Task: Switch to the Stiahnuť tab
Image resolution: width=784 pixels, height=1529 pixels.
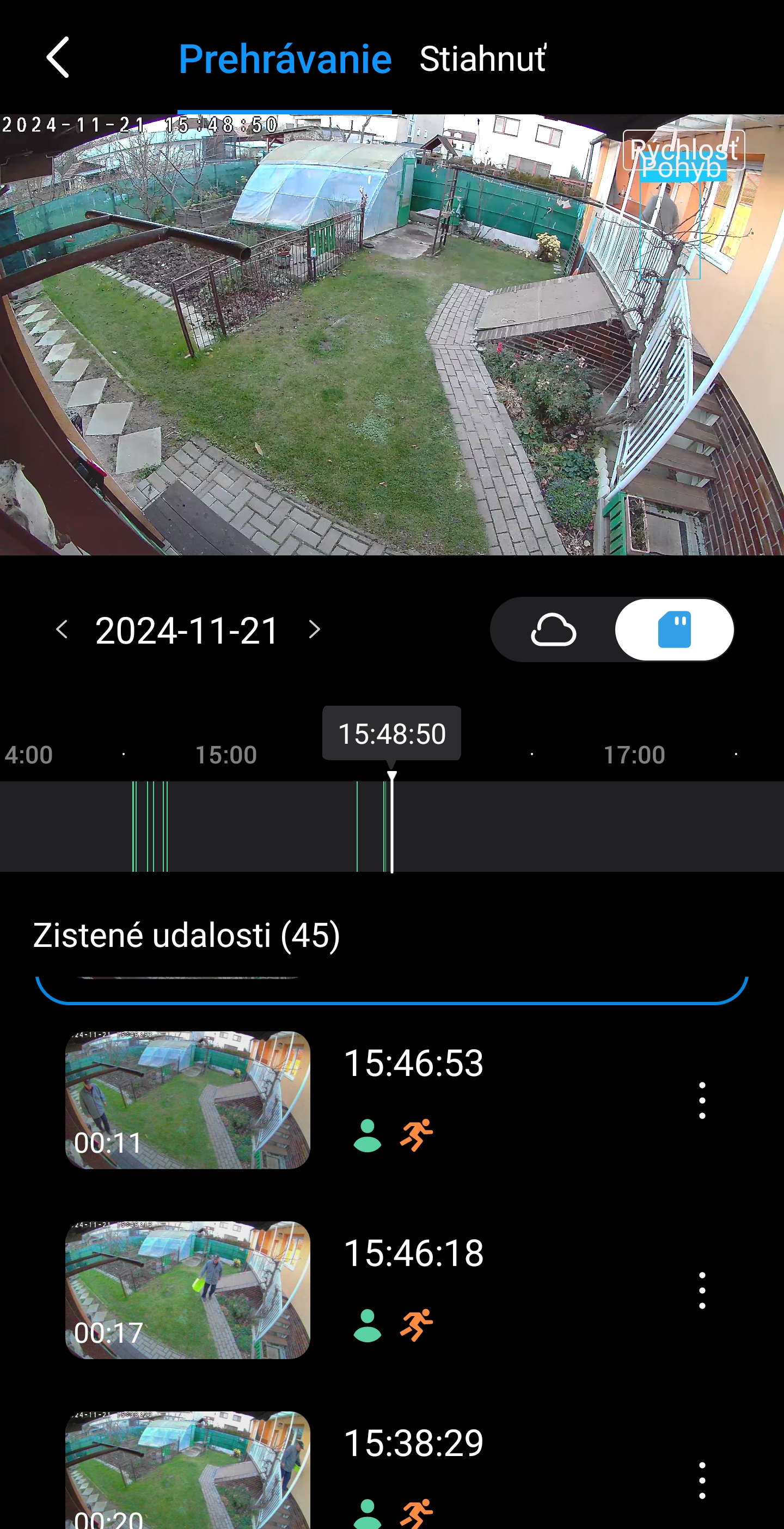Action: click(x=482, y=59)
